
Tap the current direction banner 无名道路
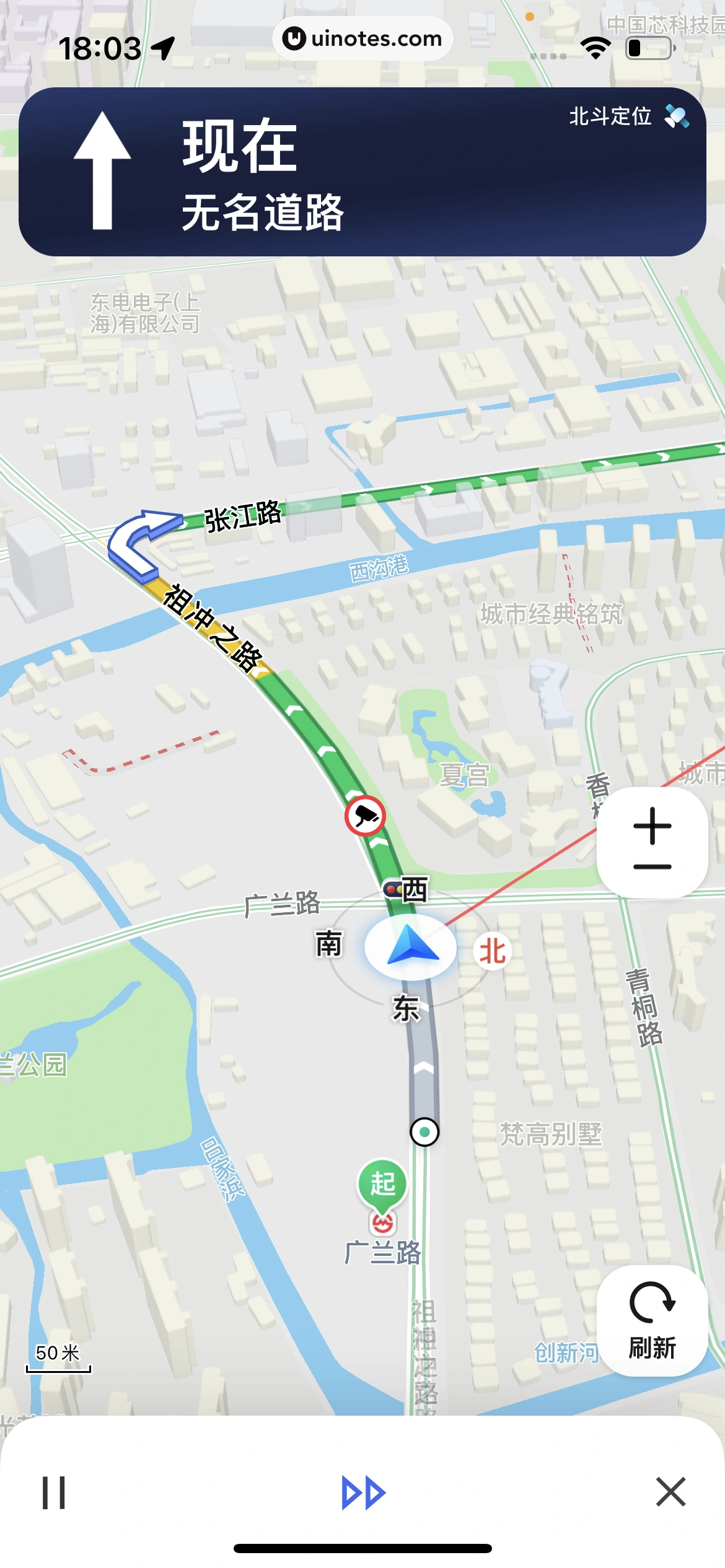[x=362, y=172]
